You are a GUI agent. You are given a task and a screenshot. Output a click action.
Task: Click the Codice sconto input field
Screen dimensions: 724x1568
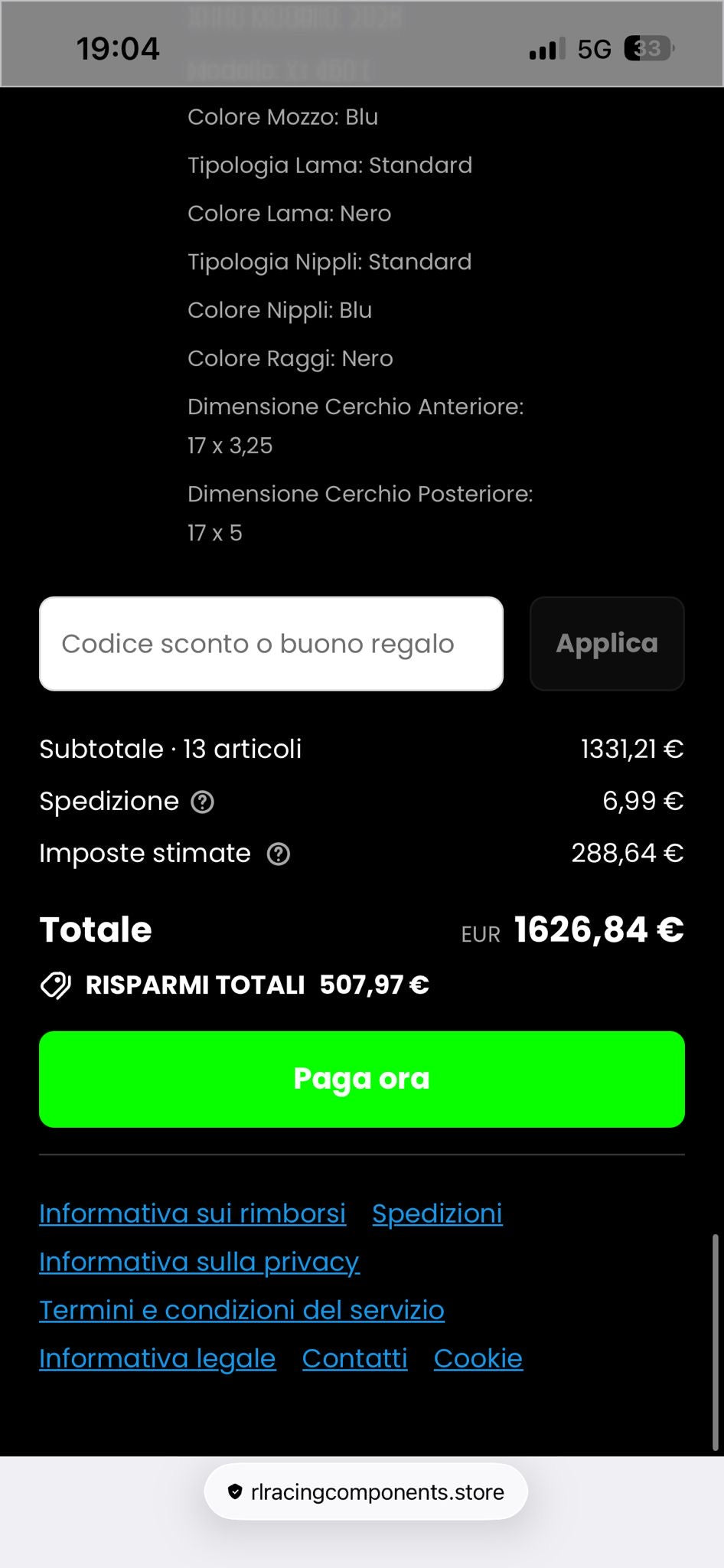tap(272, 643)
